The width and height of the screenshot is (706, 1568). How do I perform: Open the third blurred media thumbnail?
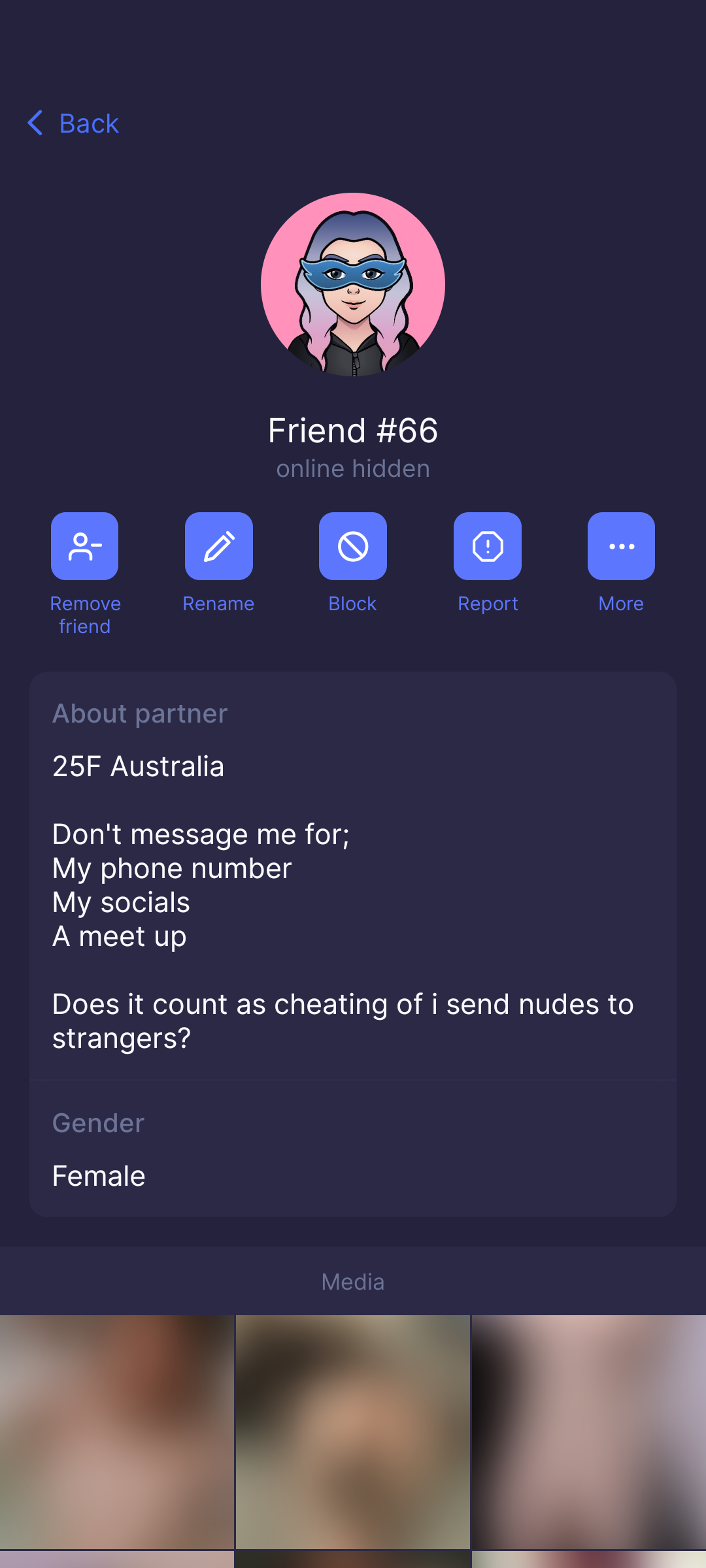pos(589,1431)
